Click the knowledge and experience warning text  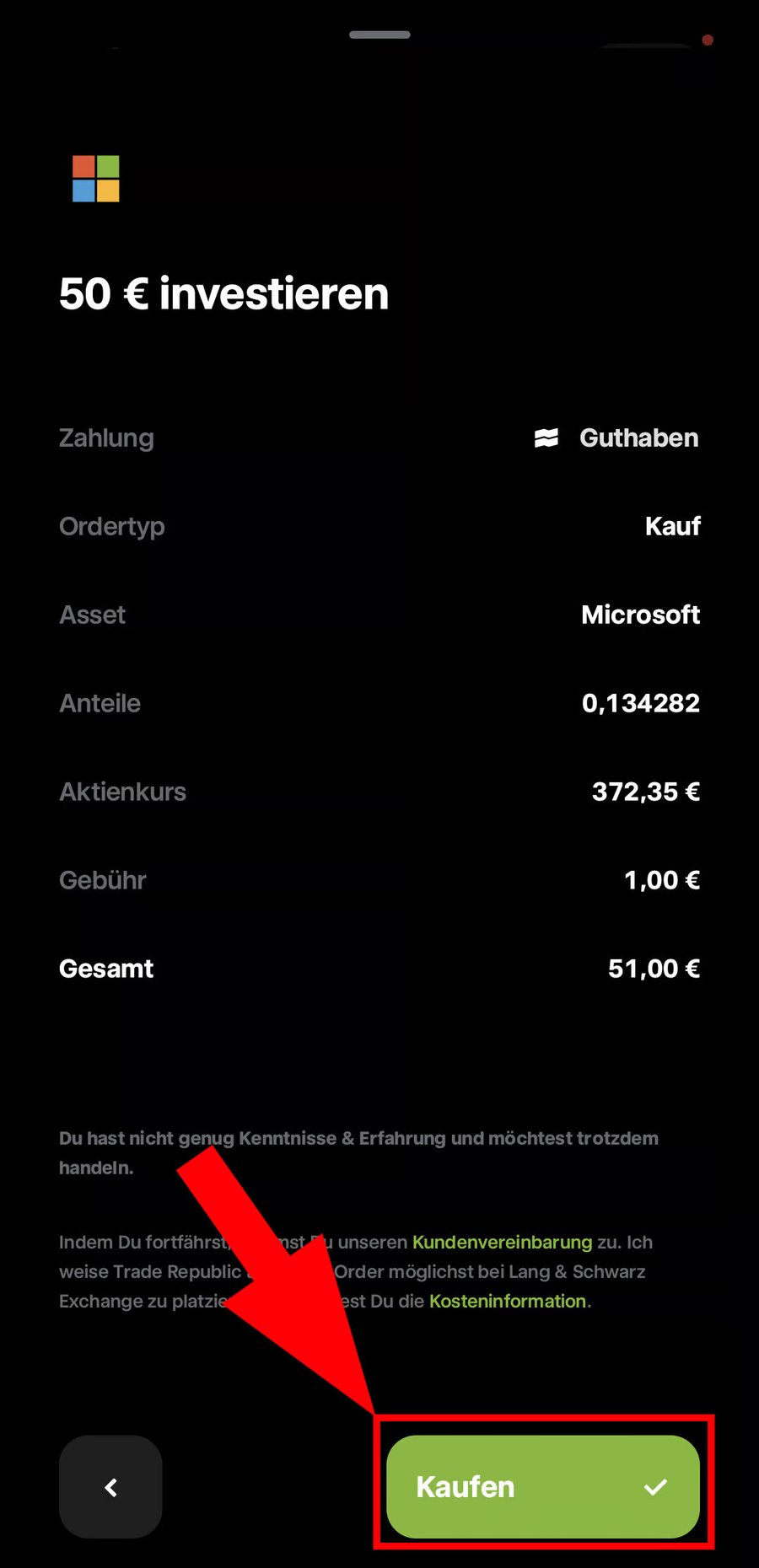click(x=358, y=1152)
